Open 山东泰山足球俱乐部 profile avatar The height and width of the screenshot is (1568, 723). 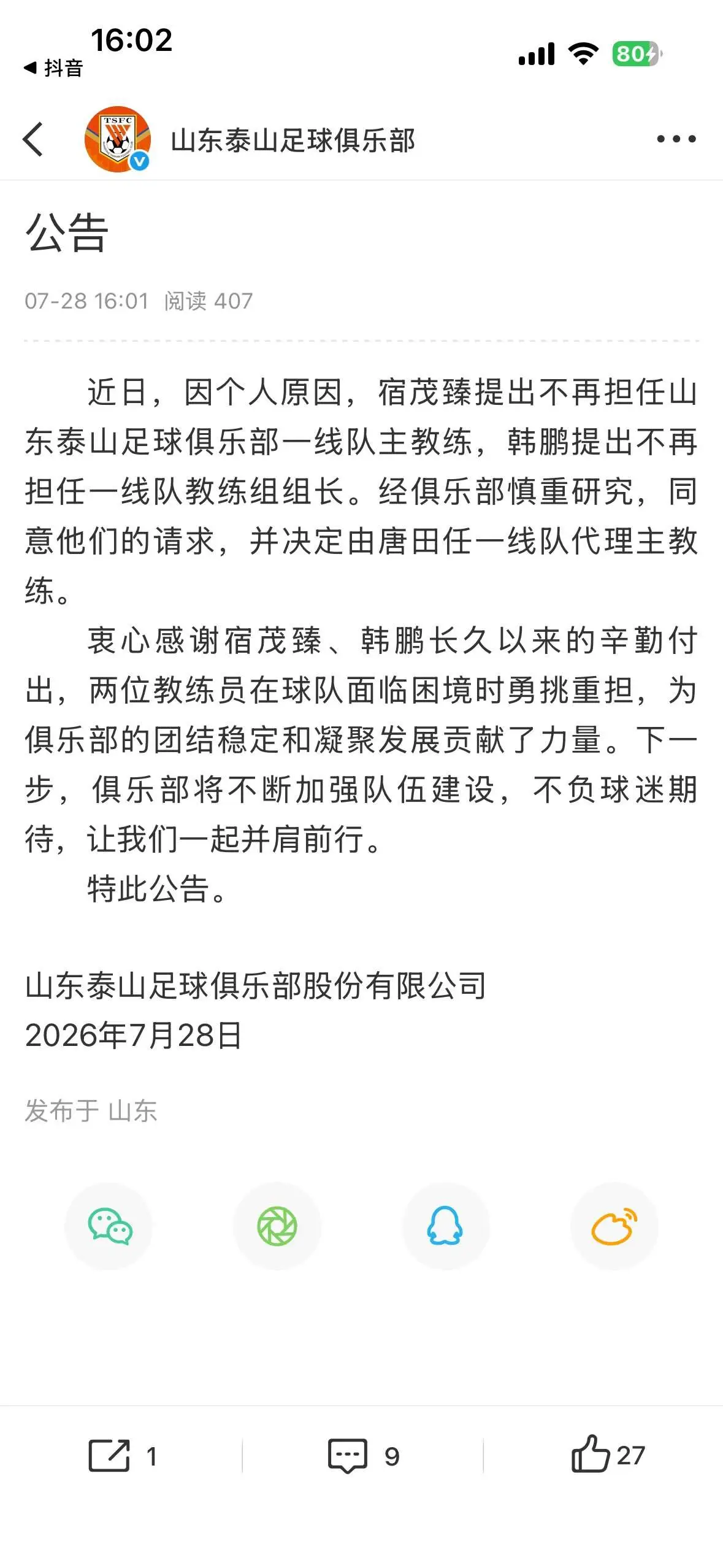pyautogui.click(x=118, y=139)
